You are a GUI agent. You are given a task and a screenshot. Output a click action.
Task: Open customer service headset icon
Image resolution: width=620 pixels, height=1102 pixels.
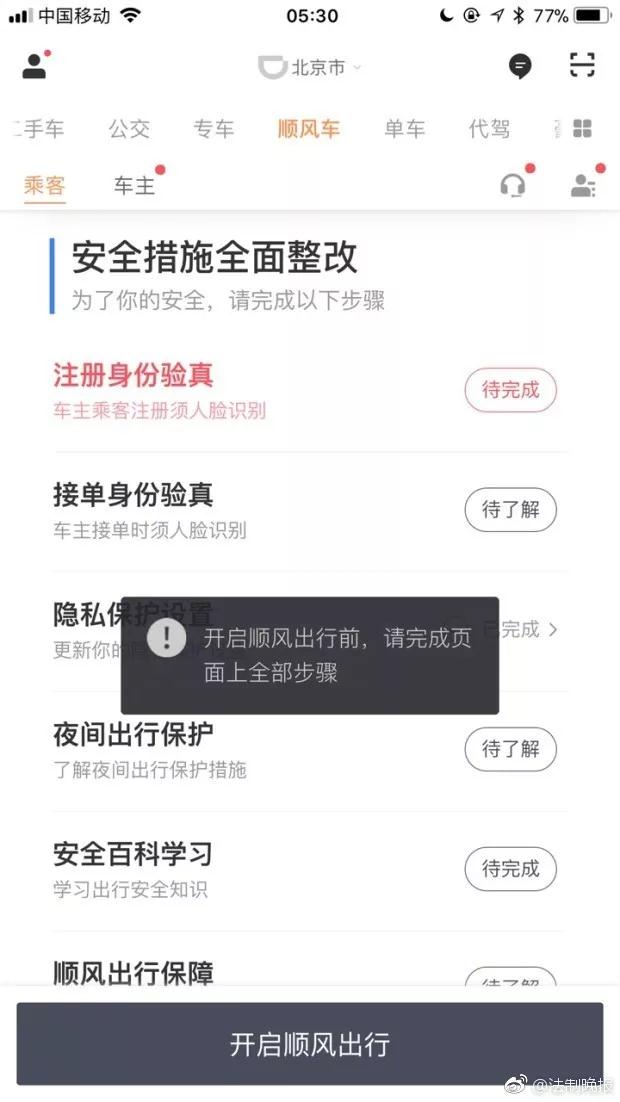[x=513, y=186]
